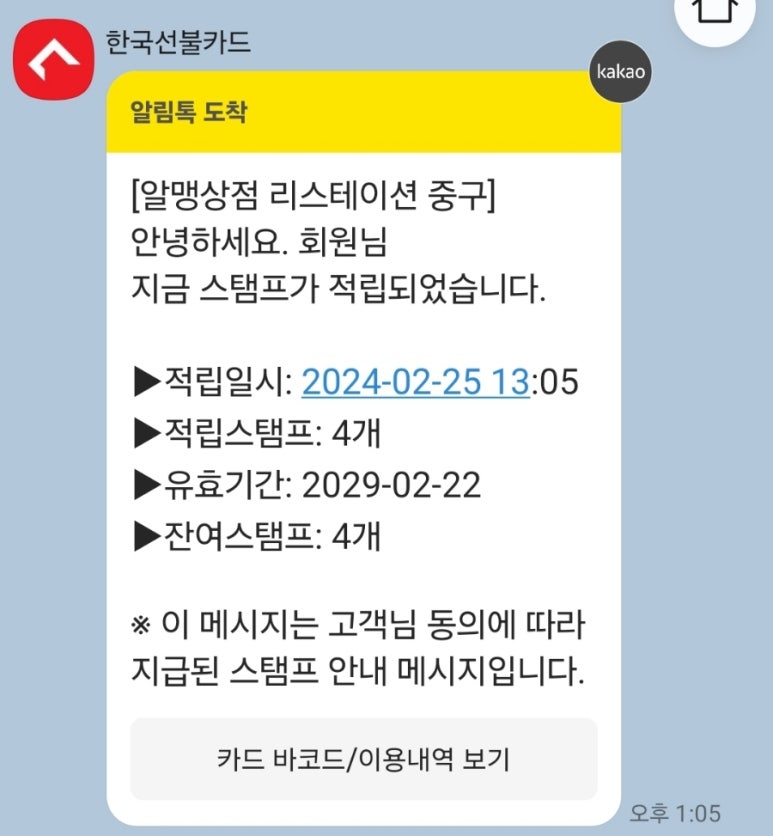Open the linked date 2024-02-25 13
The image size is (773, 836).
[x=415, y=382]
